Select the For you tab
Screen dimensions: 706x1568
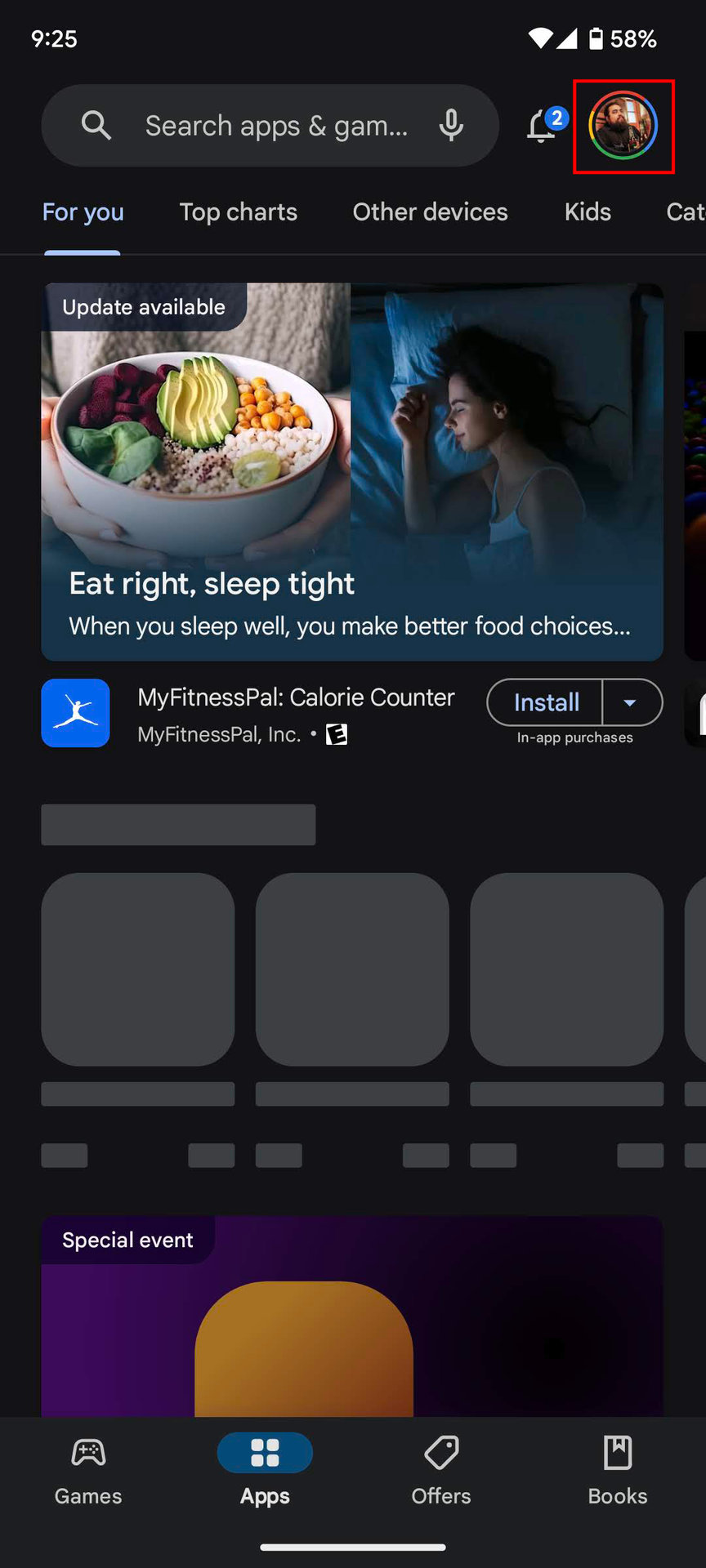[x=83, y=212]
